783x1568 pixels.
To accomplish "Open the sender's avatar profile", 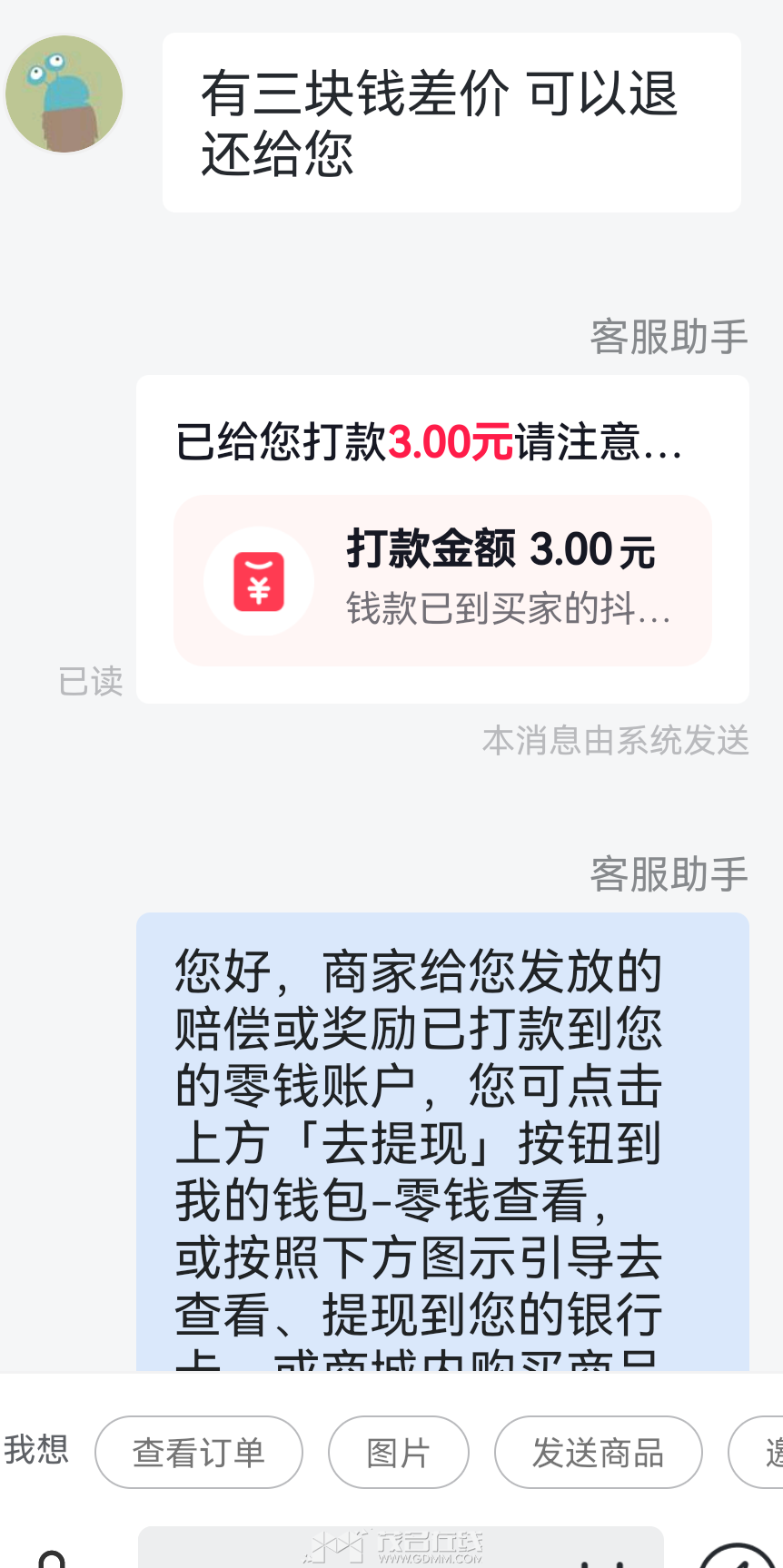I will [64, 94].
